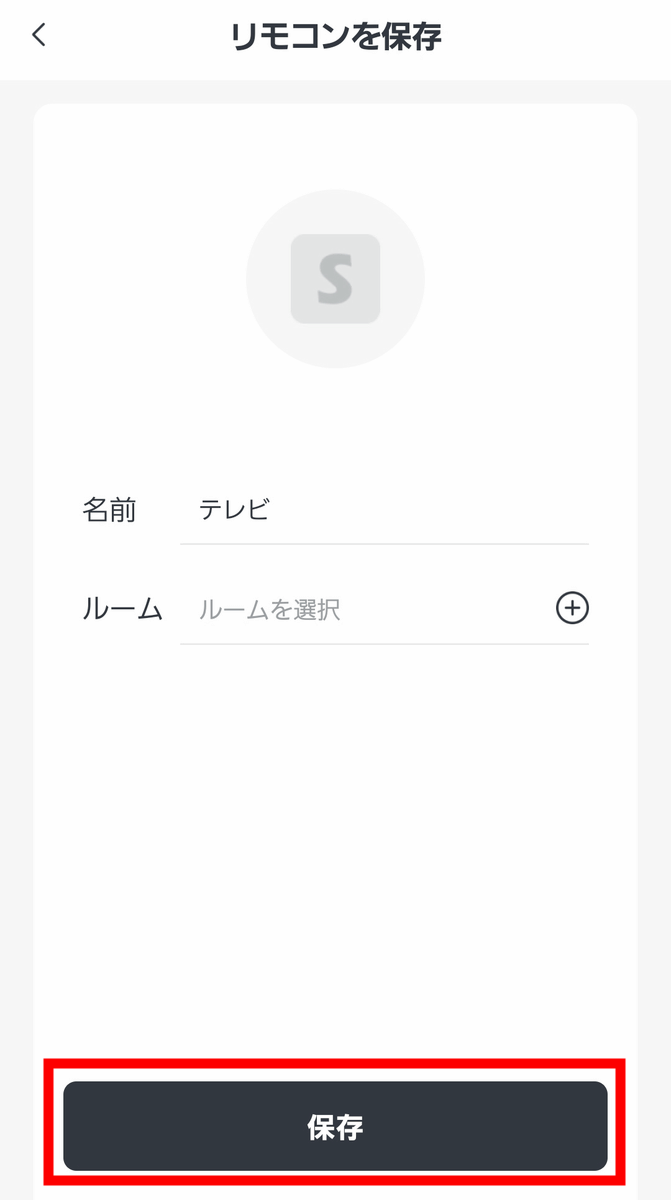Go back from リモコンを保存 screen
Screen dimensions: 671x1200
(x=39, y=36)
